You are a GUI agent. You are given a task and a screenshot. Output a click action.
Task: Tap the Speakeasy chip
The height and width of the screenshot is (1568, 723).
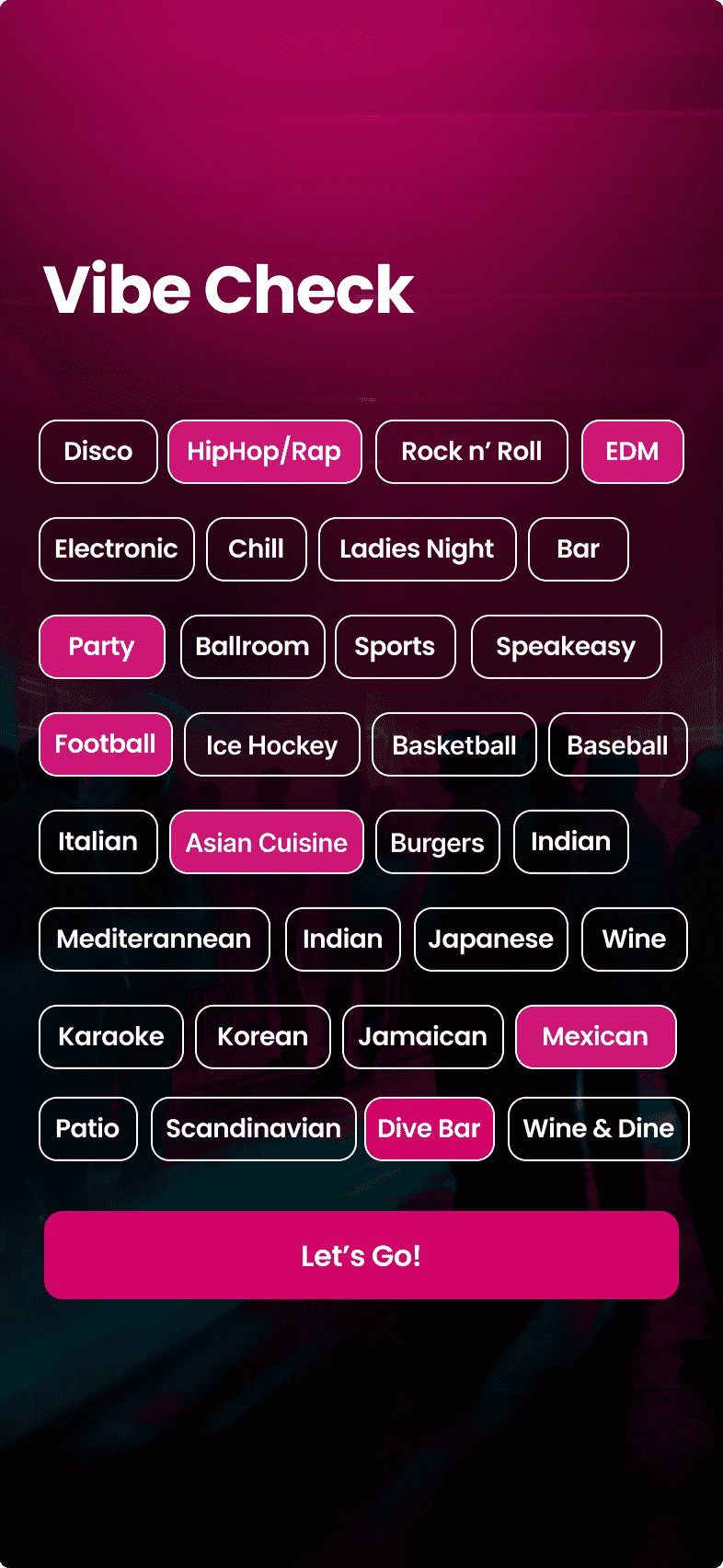tap(566, 647)
